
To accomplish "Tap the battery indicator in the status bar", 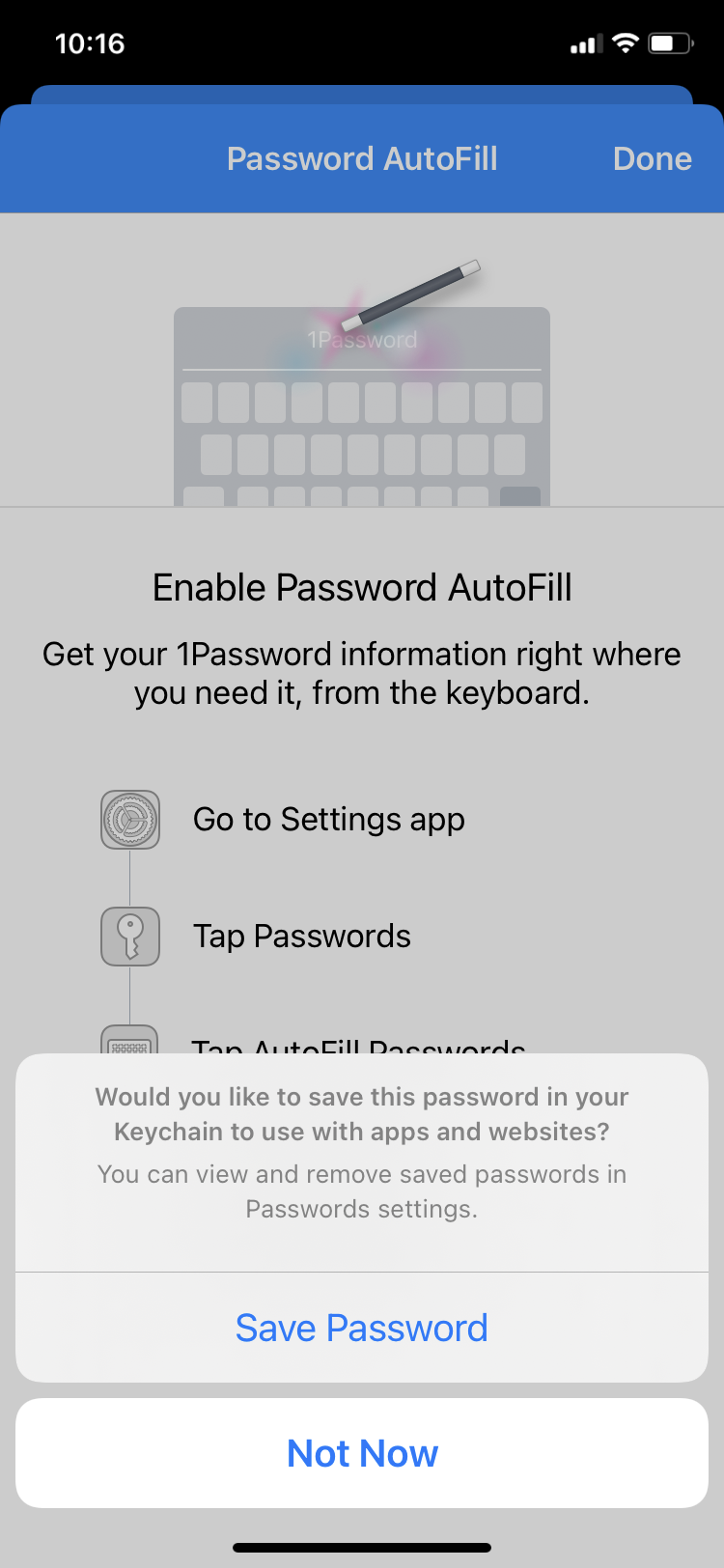I will coord(668,43).
